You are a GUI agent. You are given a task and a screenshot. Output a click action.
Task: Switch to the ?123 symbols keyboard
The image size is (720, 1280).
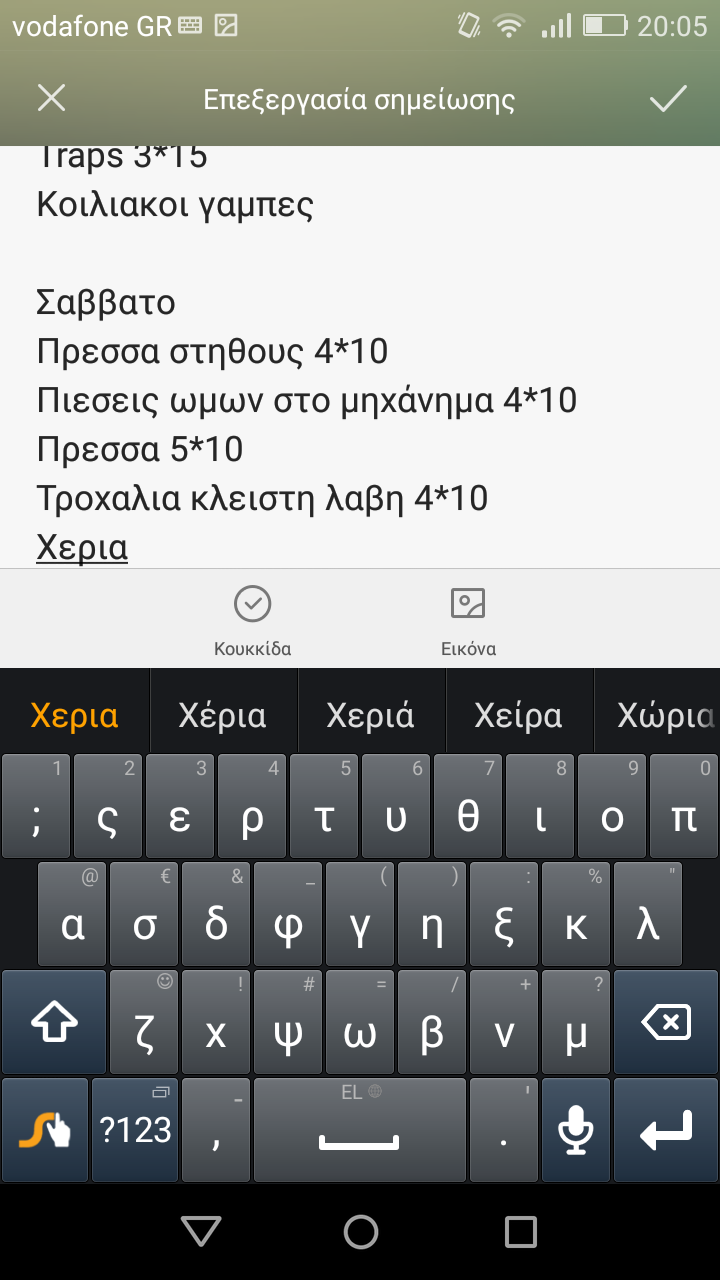pos(136,1130)
